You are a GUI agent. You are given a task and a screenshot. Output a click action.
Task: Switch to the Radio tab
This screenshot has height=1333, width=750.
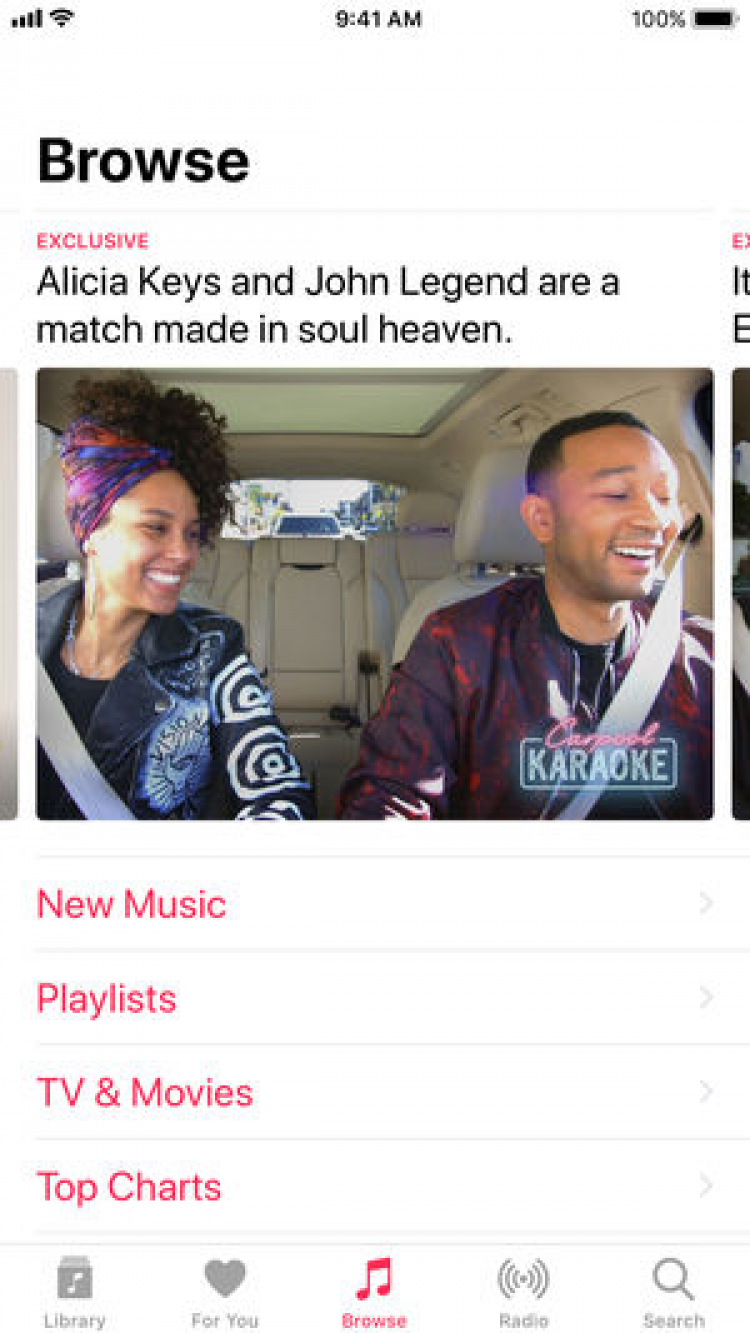pyautogui.click(x=524, y=1292)
